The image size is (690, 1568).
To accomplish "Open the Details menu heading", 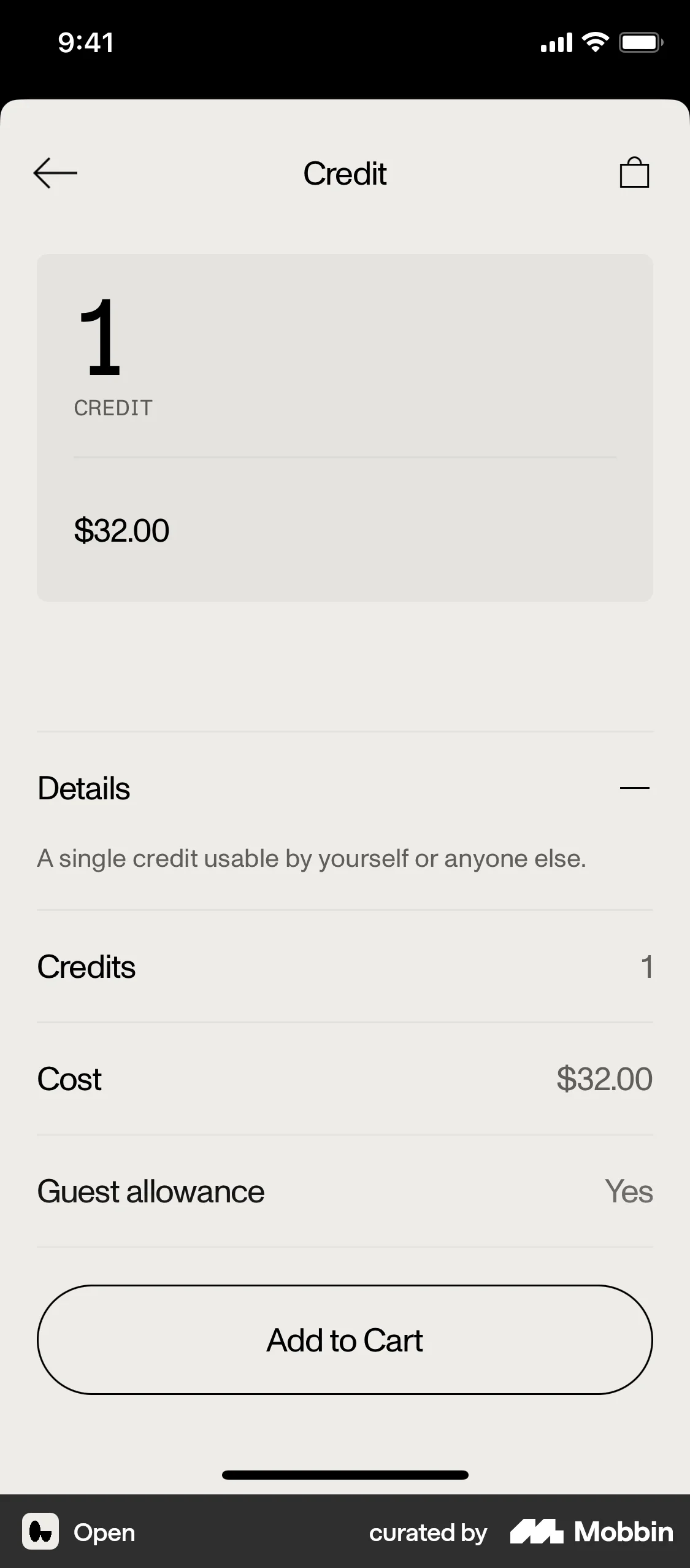I will click(x=83, y=788).
